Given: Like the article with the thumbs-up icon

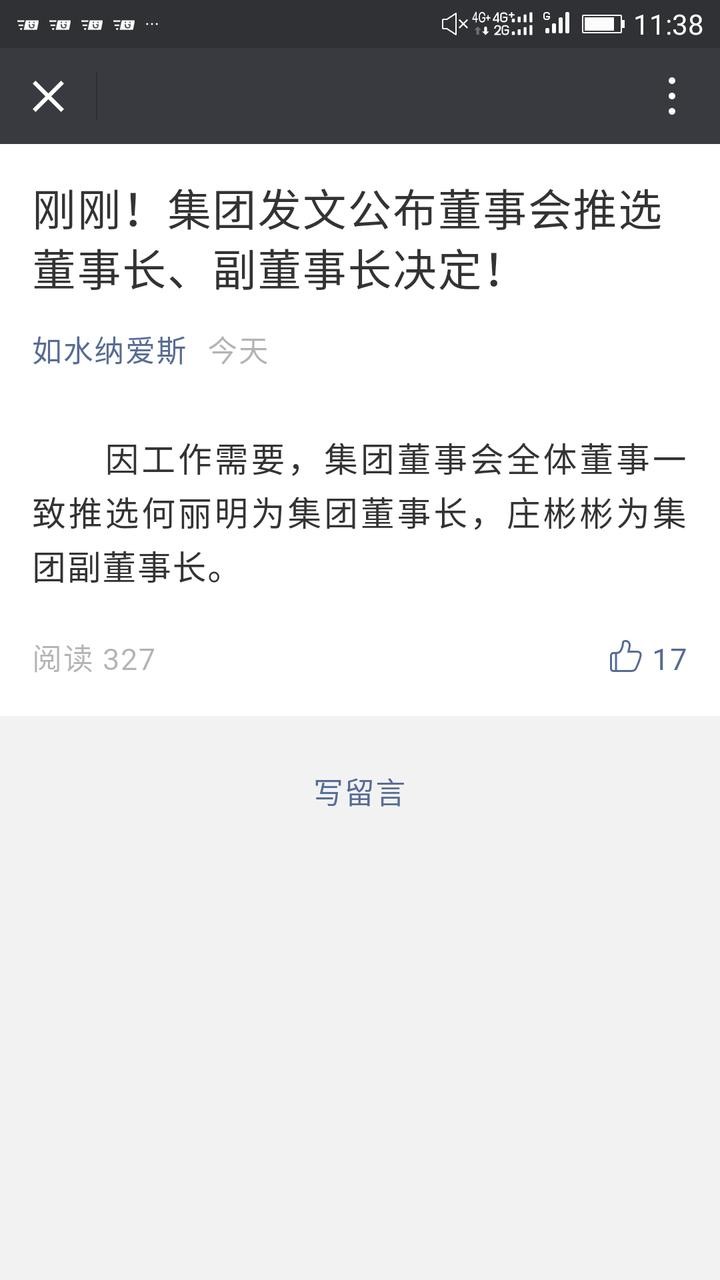Looking at the screenshot, I should click(626, 657).
